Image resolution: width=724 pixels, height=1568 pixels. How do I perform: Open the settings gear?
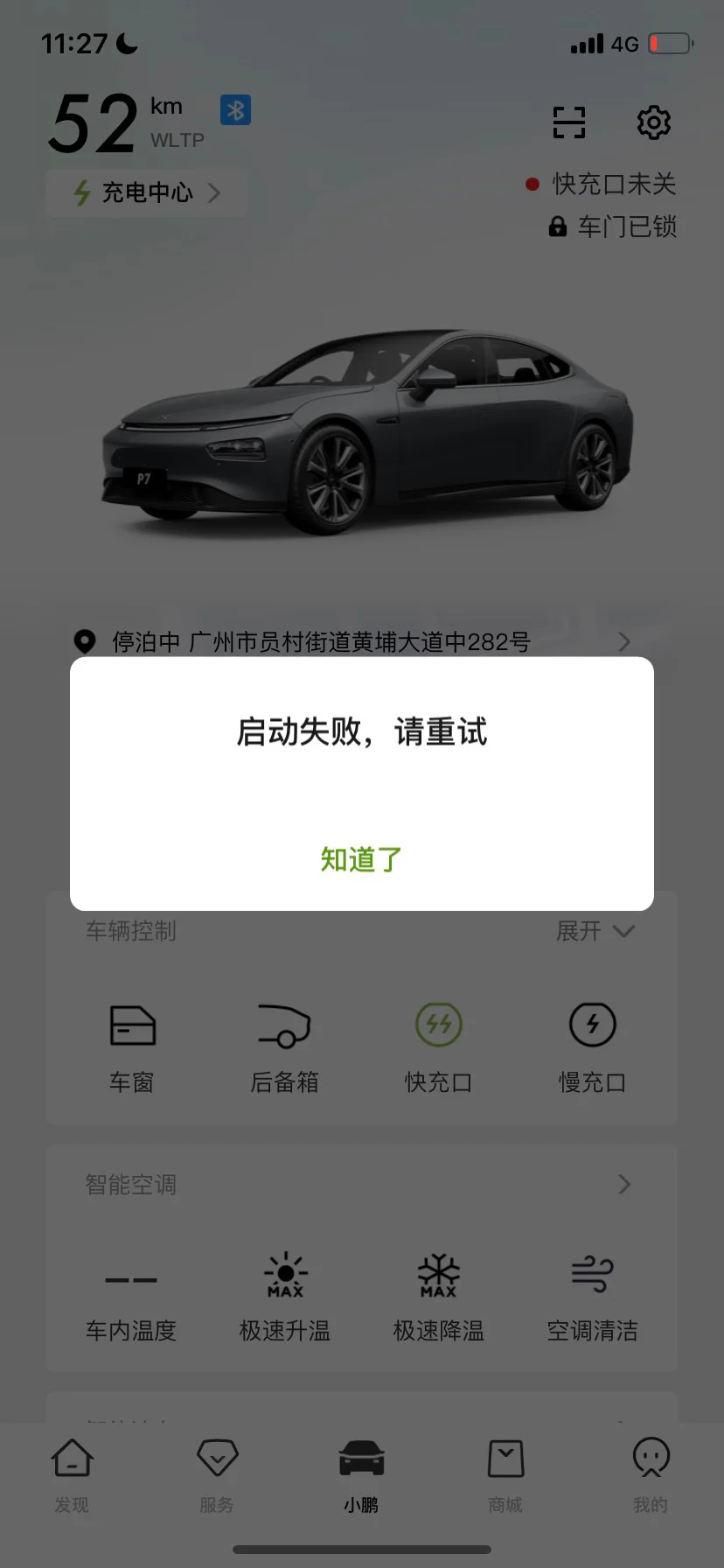[x=653, y=122]
